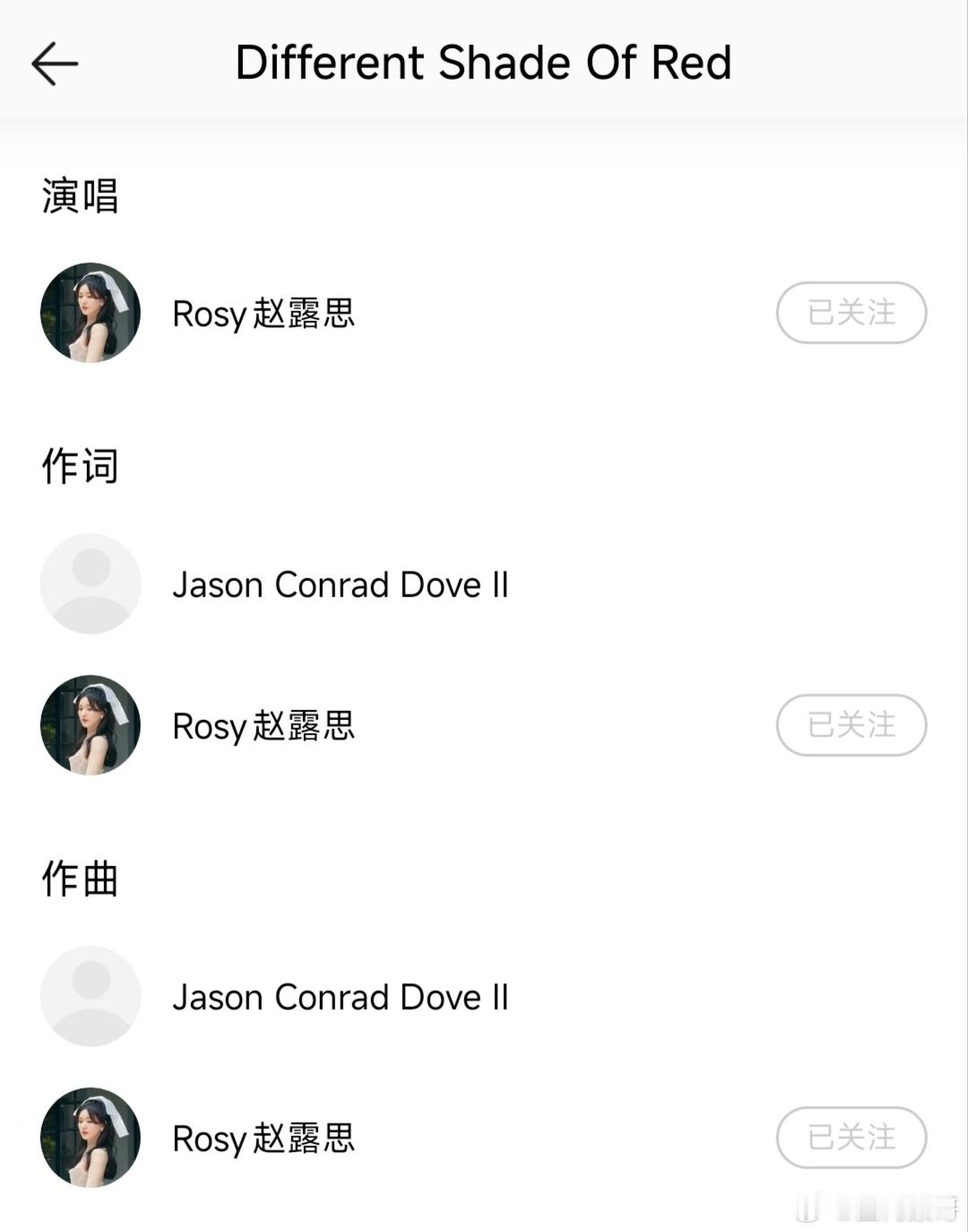Select Jason Conrad Dove II under 作曲

340,997
